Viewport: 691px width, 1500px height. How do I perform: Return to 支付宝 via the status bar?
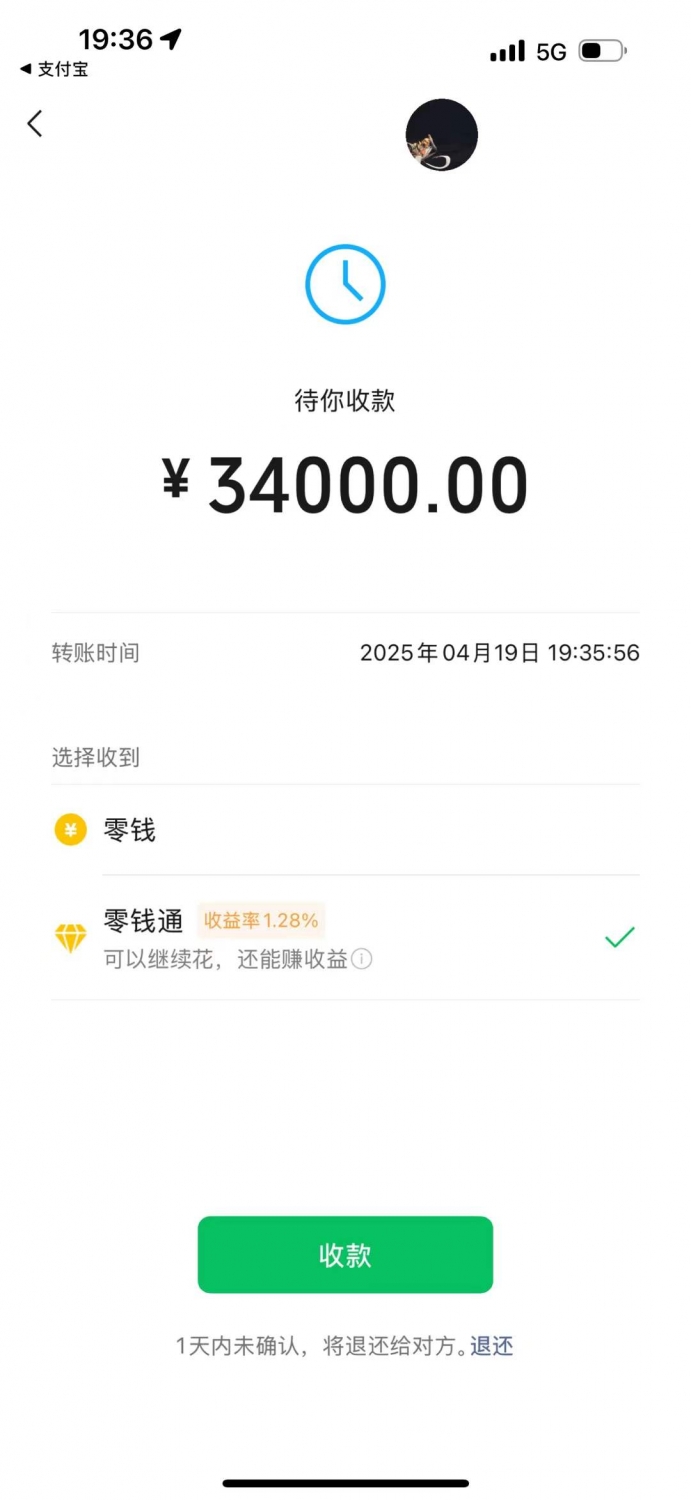click(x=54, y=69)
